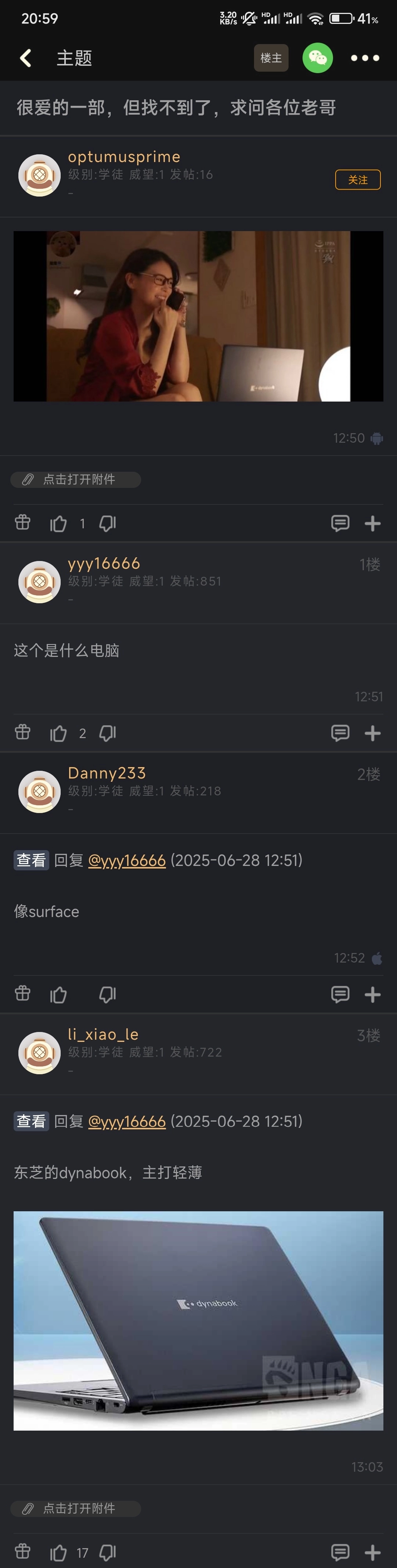The image size is (397, 1568).
Task: Open li_xiao_le's profile avatar
Action: [x=40, y=1053]
